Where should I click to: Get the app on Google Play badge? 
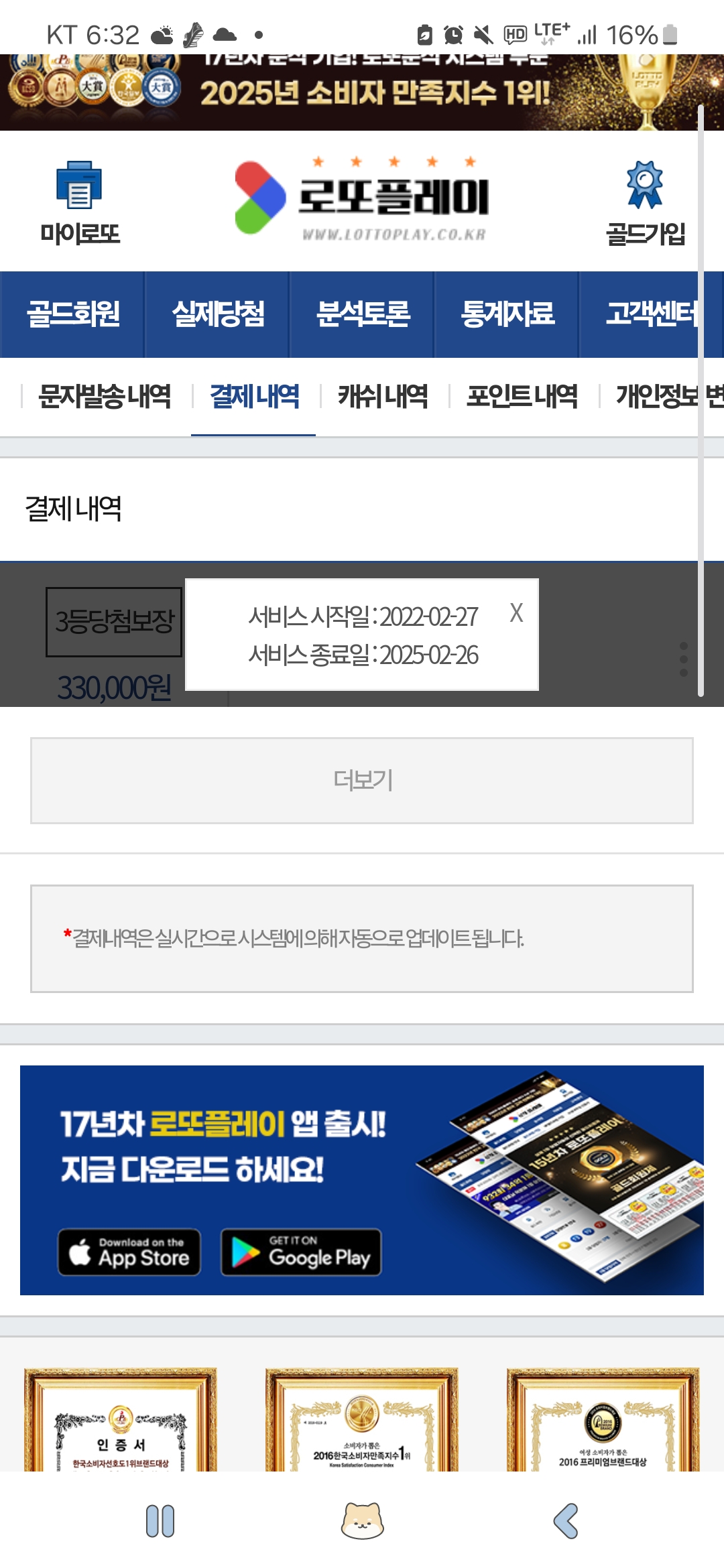point(301,1252)
